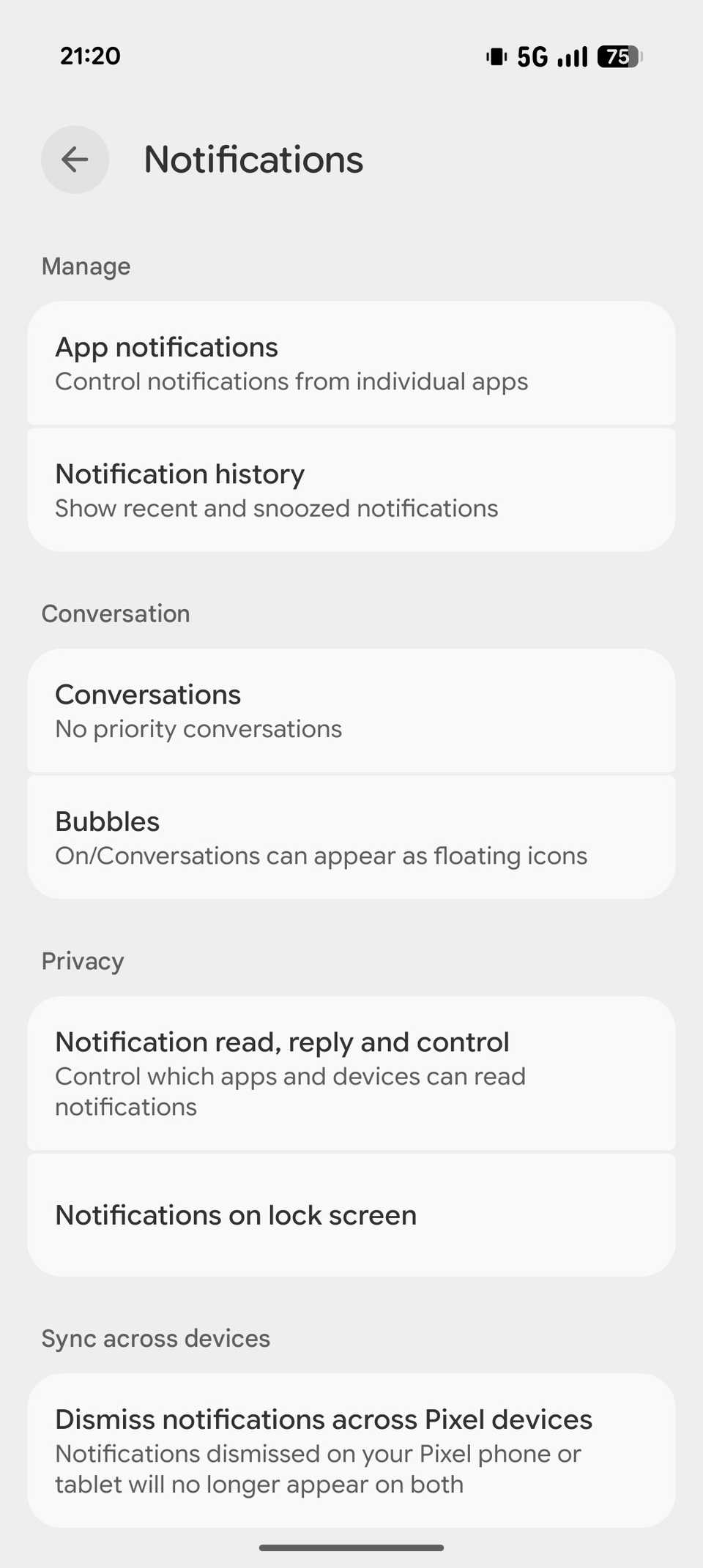703x1568 pixels.
Task: Open Notification history
Action: coord(351,489)
